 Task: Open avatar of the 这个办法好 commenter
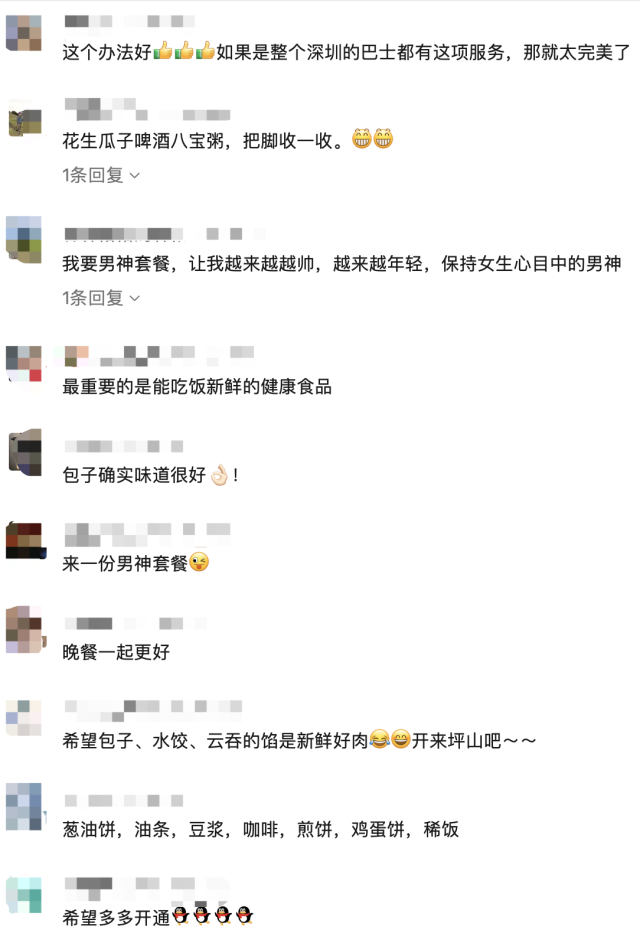24,33
